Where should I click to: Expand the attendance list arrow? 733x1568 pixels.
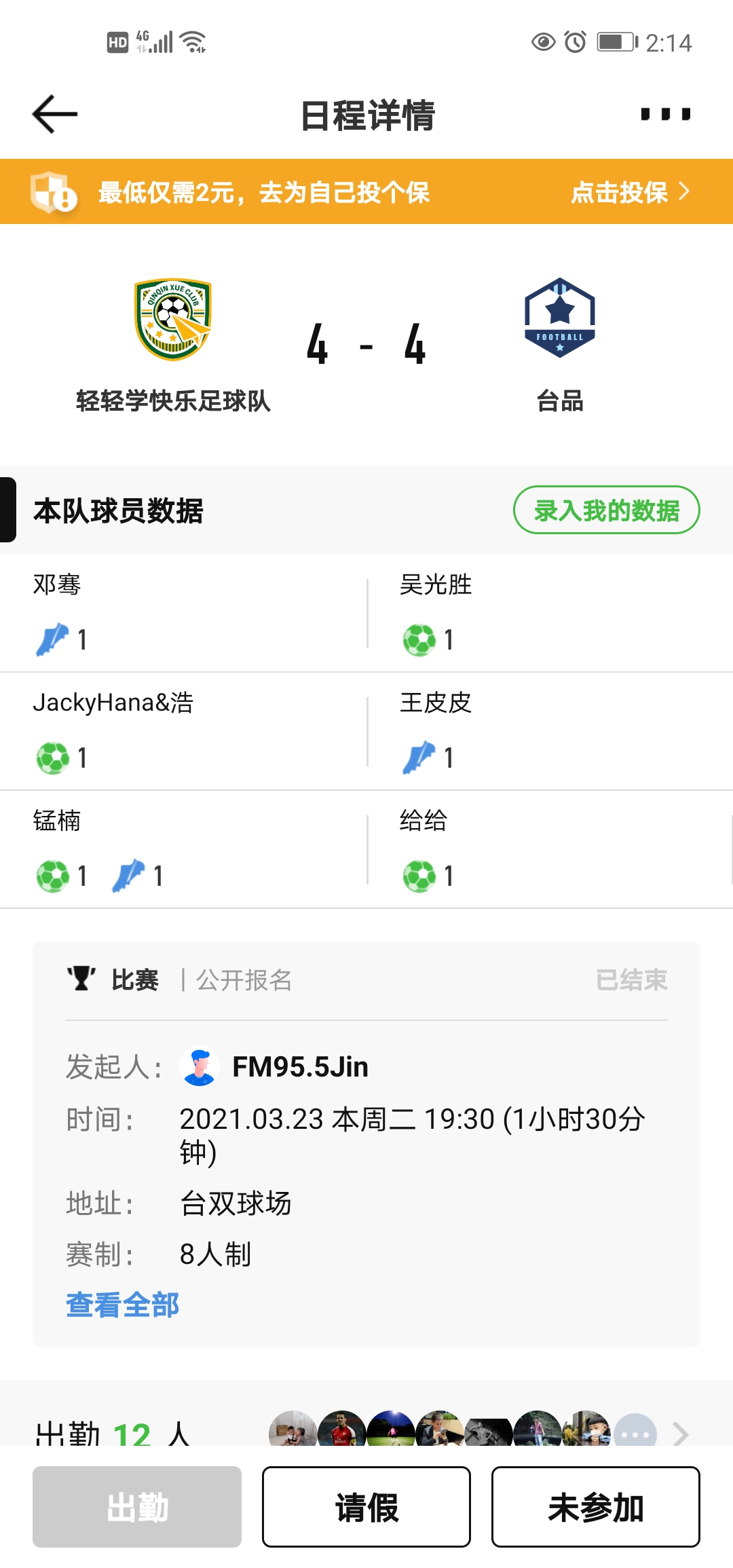pos(680,1434)
